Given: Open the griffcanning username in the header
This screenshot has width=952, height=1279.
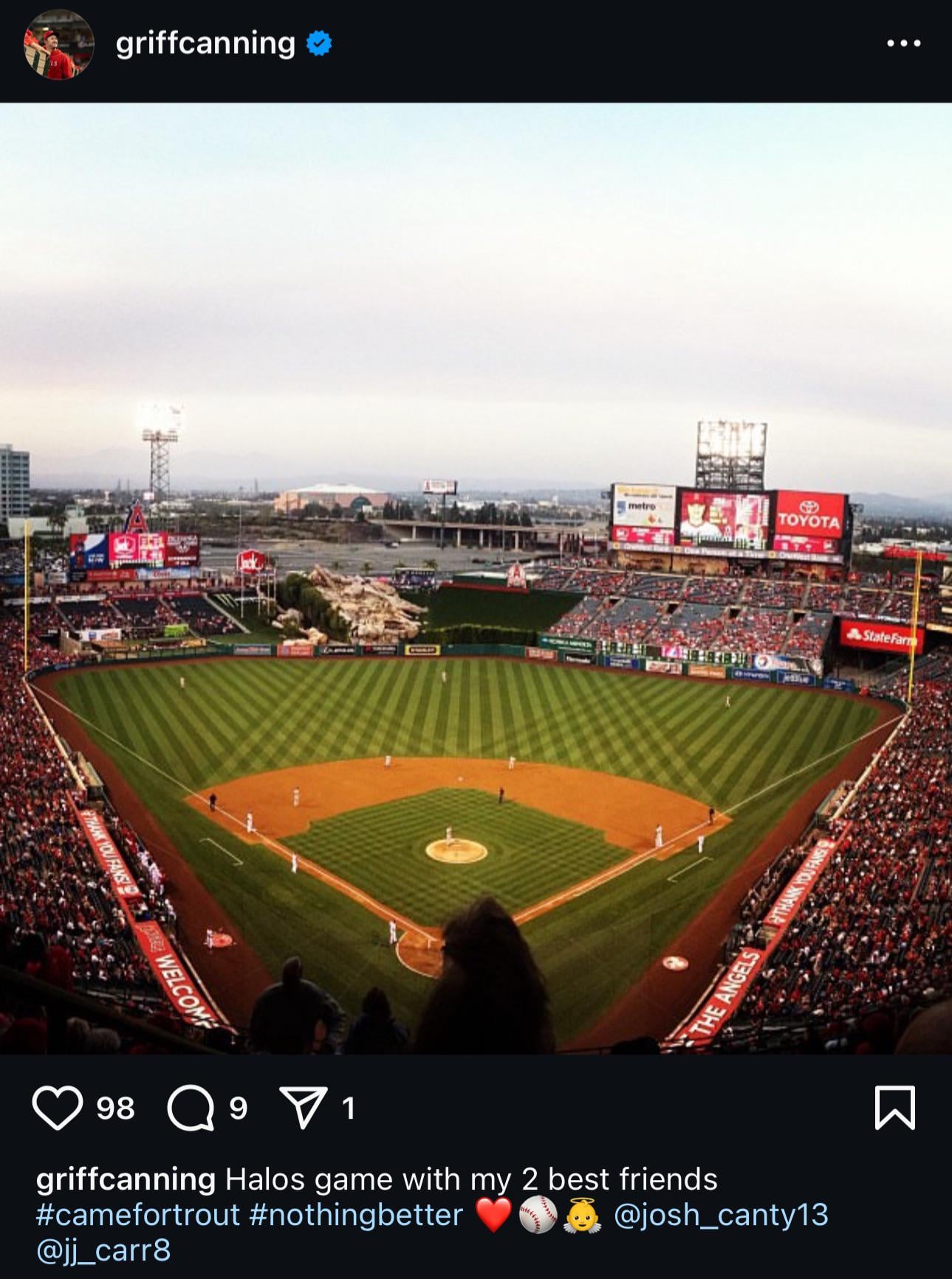Looking at the screenshot, I should coord(205,44).
